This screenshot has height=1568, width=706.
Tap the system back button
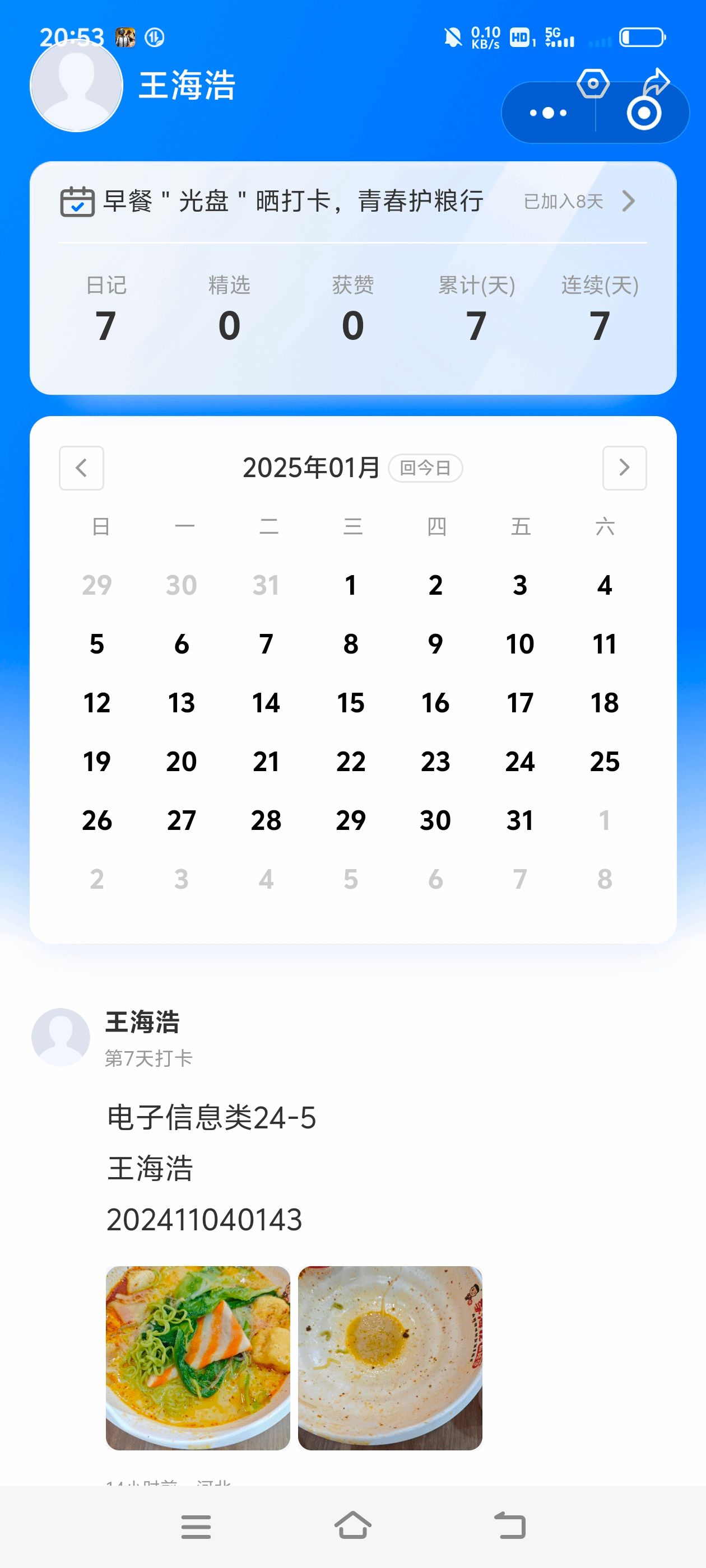(x=509, y=1526)
